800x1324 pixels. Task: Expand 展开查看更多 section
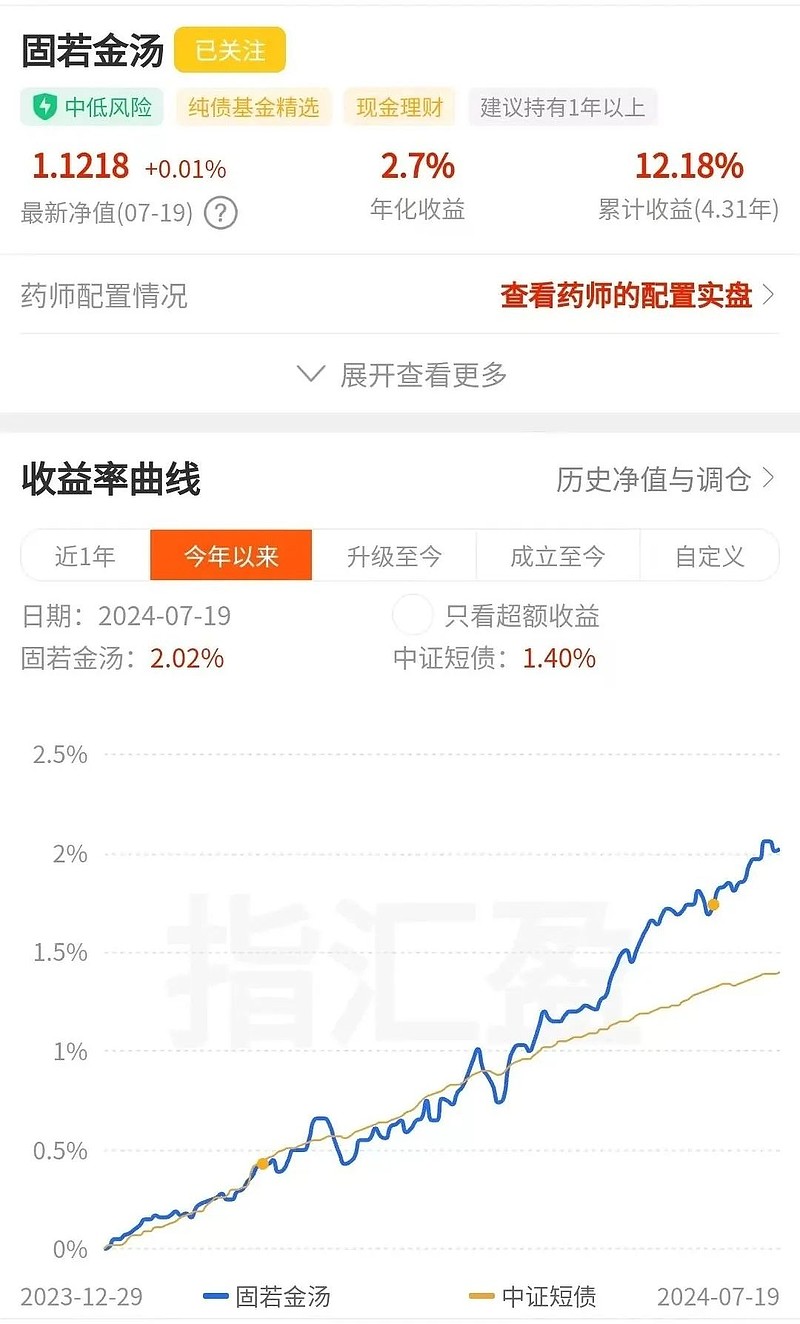[x=402, y=375]
